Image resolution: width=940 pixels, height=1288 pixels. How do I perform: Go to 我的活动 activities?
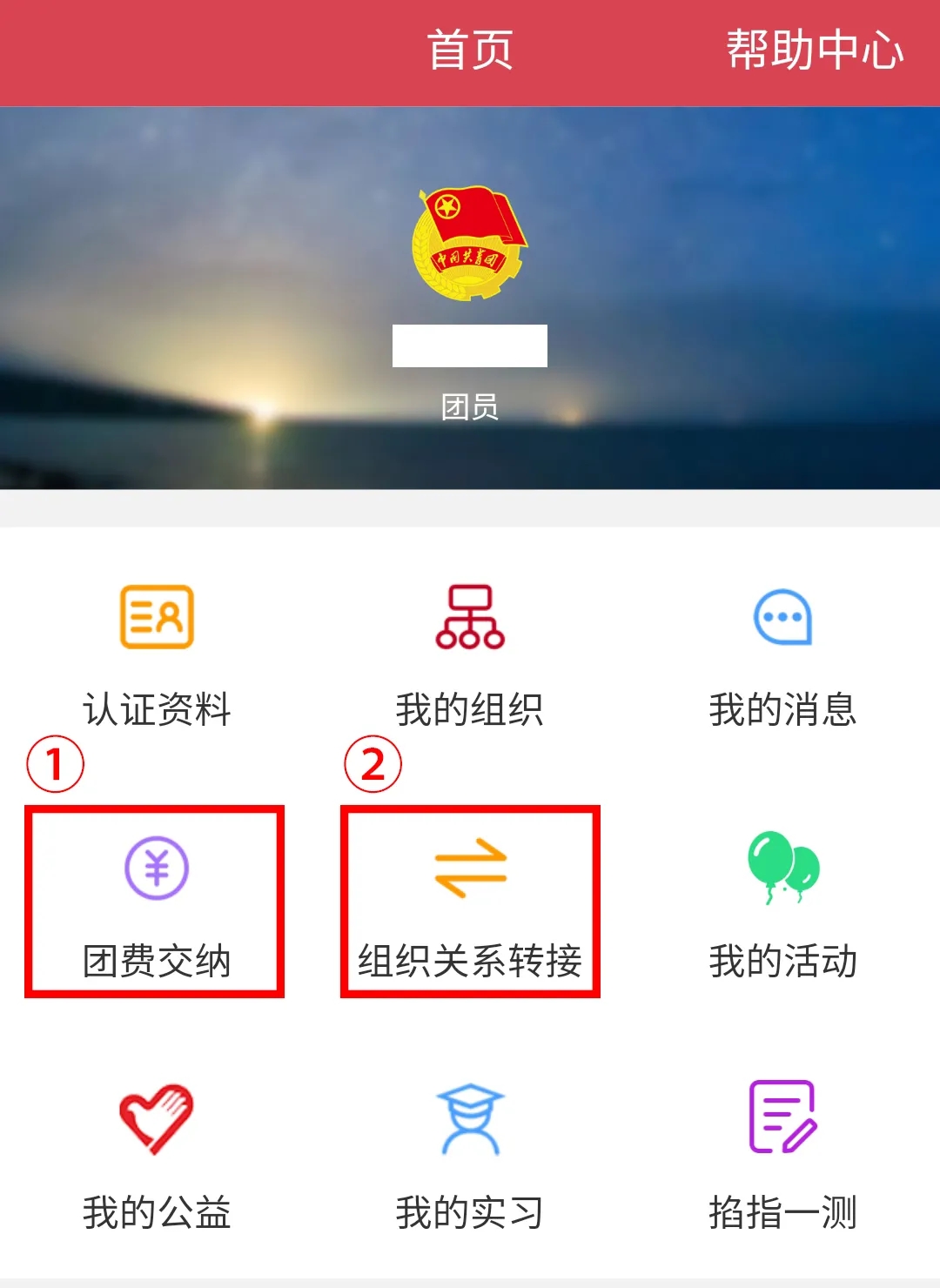(782, 905)
